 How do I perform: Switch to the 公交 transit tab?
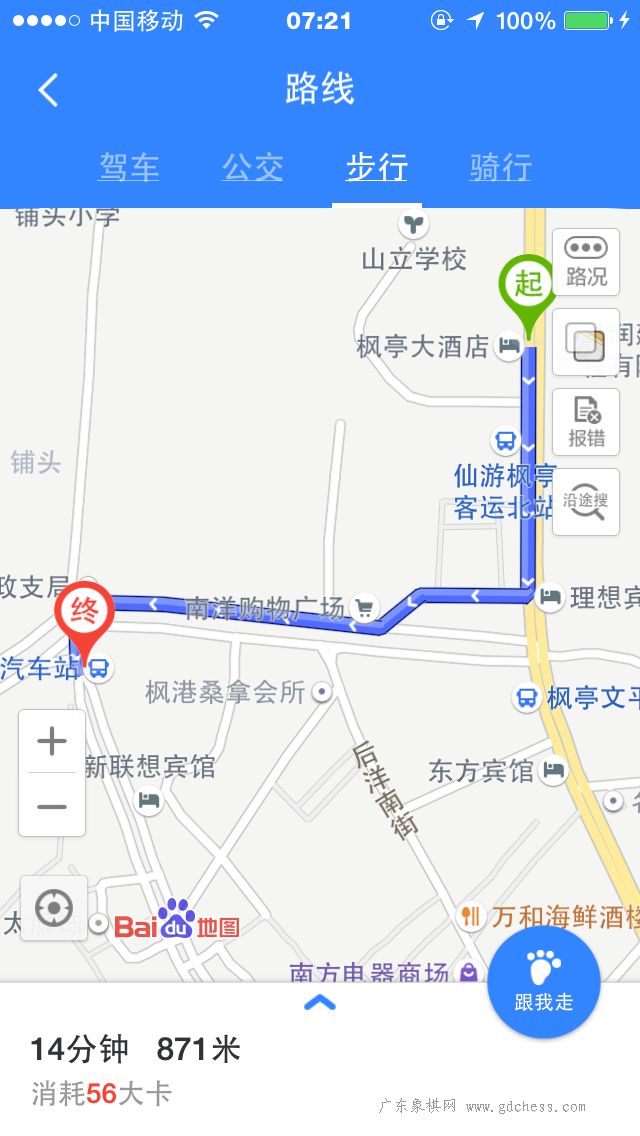coord(252,167)
